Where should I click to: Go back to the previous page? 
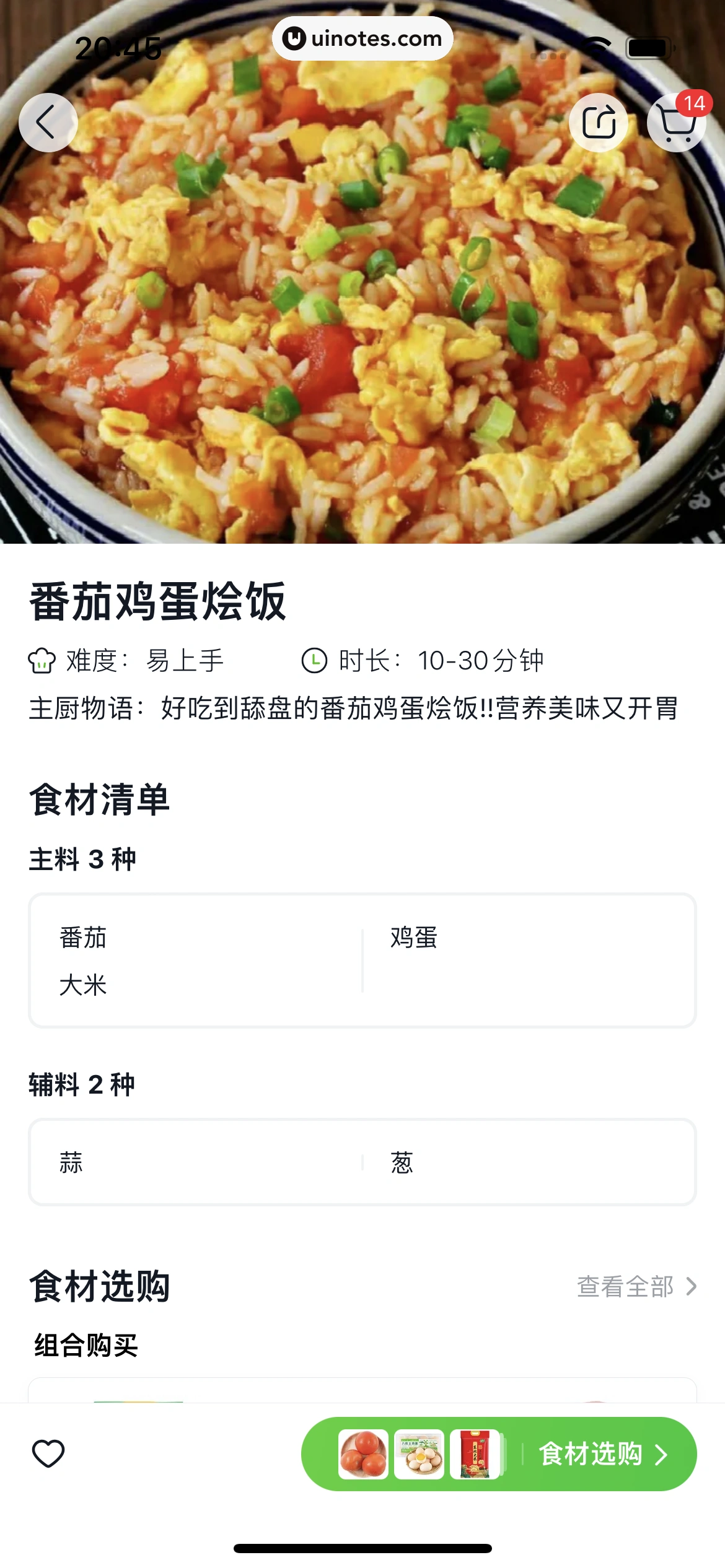pyautogui.click(x=48, y=123)
